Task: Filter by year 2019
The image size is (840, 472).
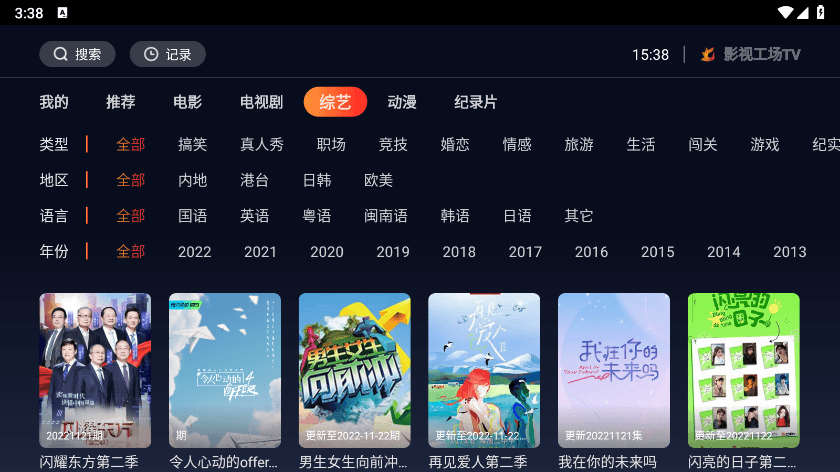Action: coord(393,252)
